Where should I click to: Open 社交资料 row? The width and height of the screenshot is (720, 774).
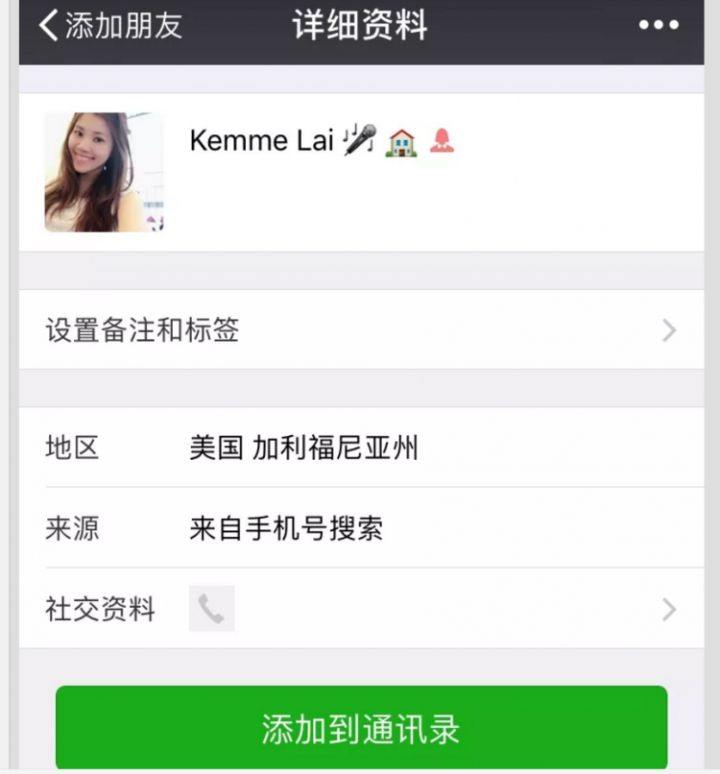[x=360, y=608]
